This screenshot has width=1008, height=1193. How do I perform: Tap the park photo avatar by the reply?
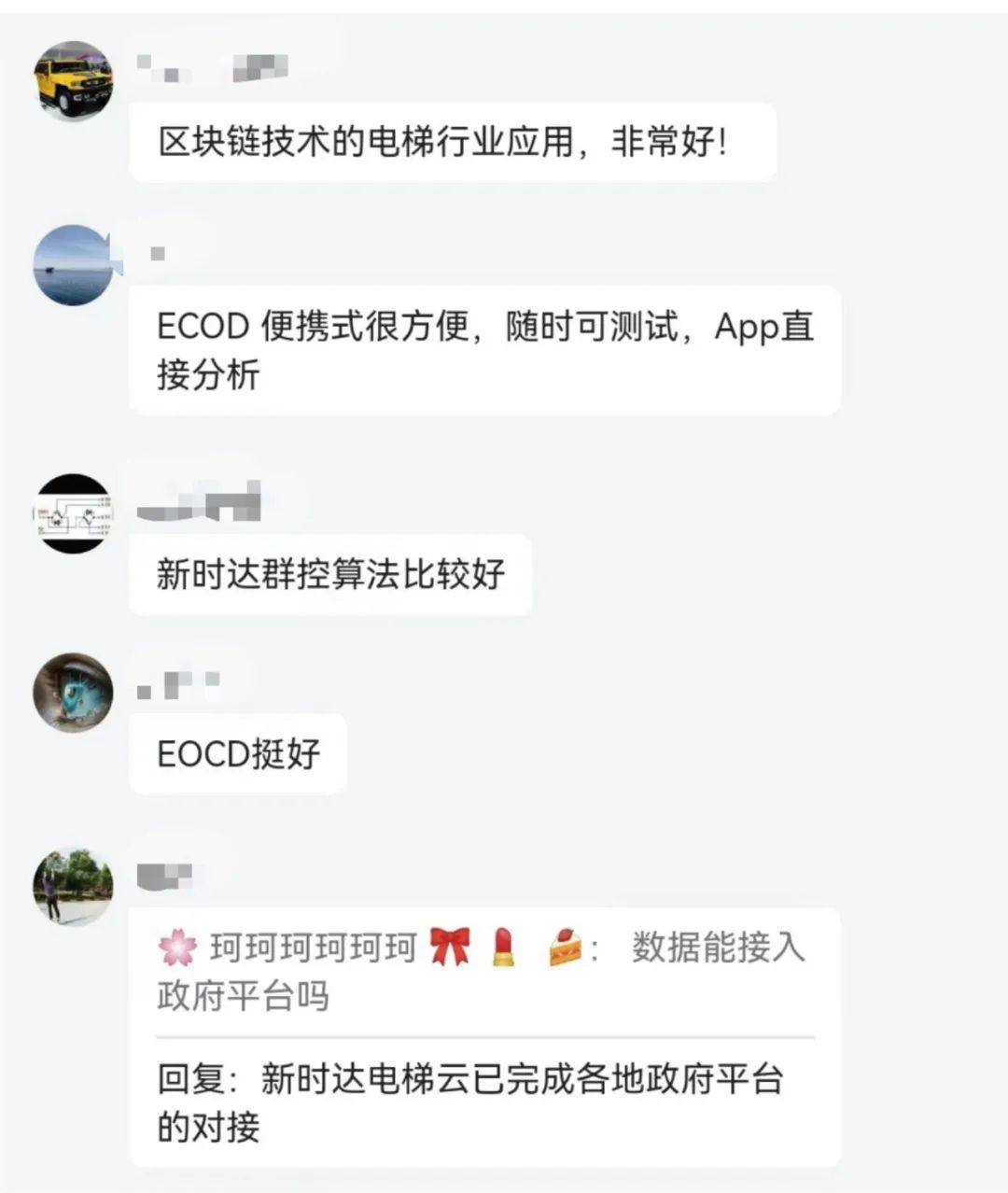point(73,887)
